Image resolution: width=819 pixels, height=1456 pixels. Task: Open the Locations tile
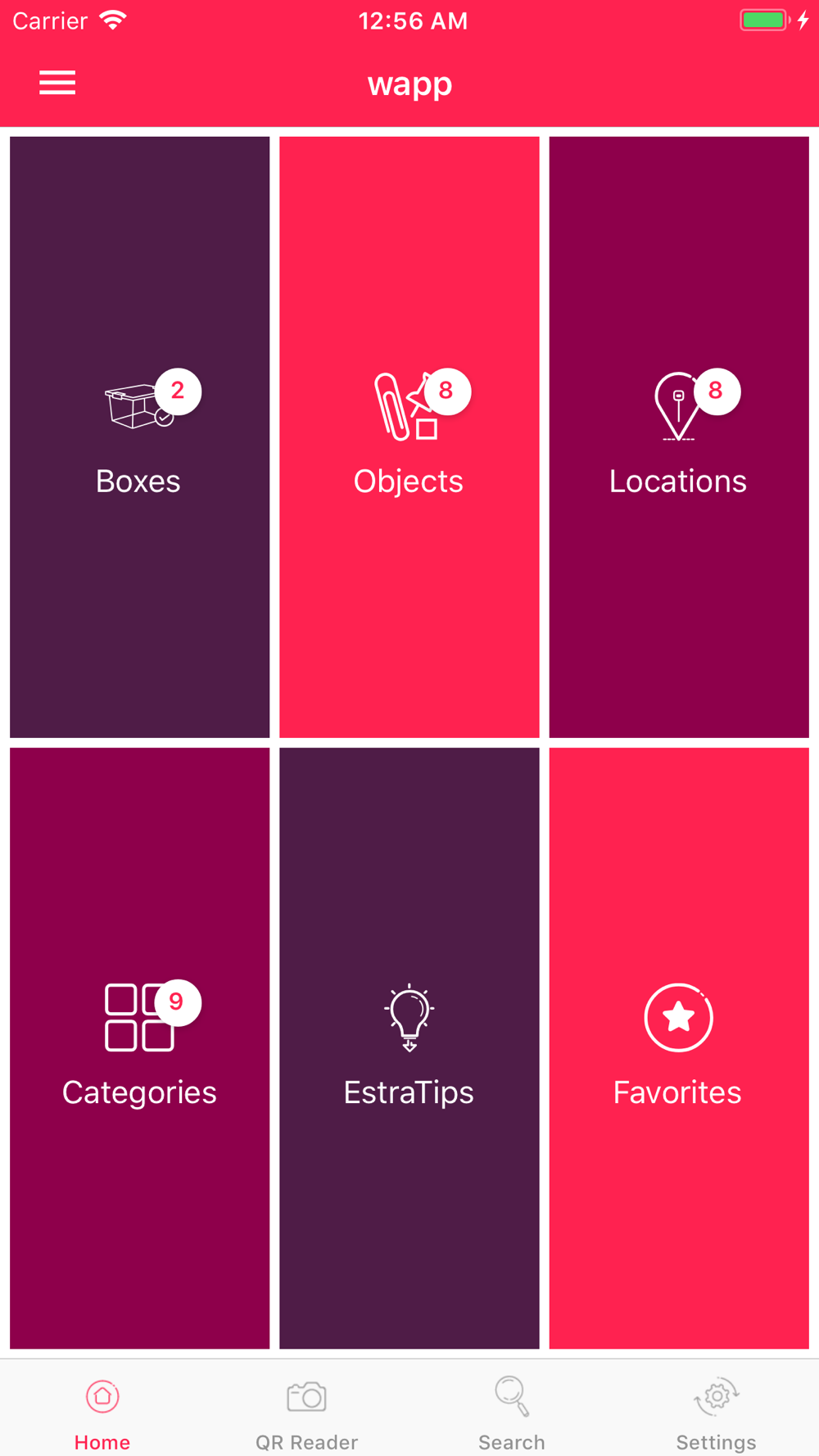coord(678,436)
